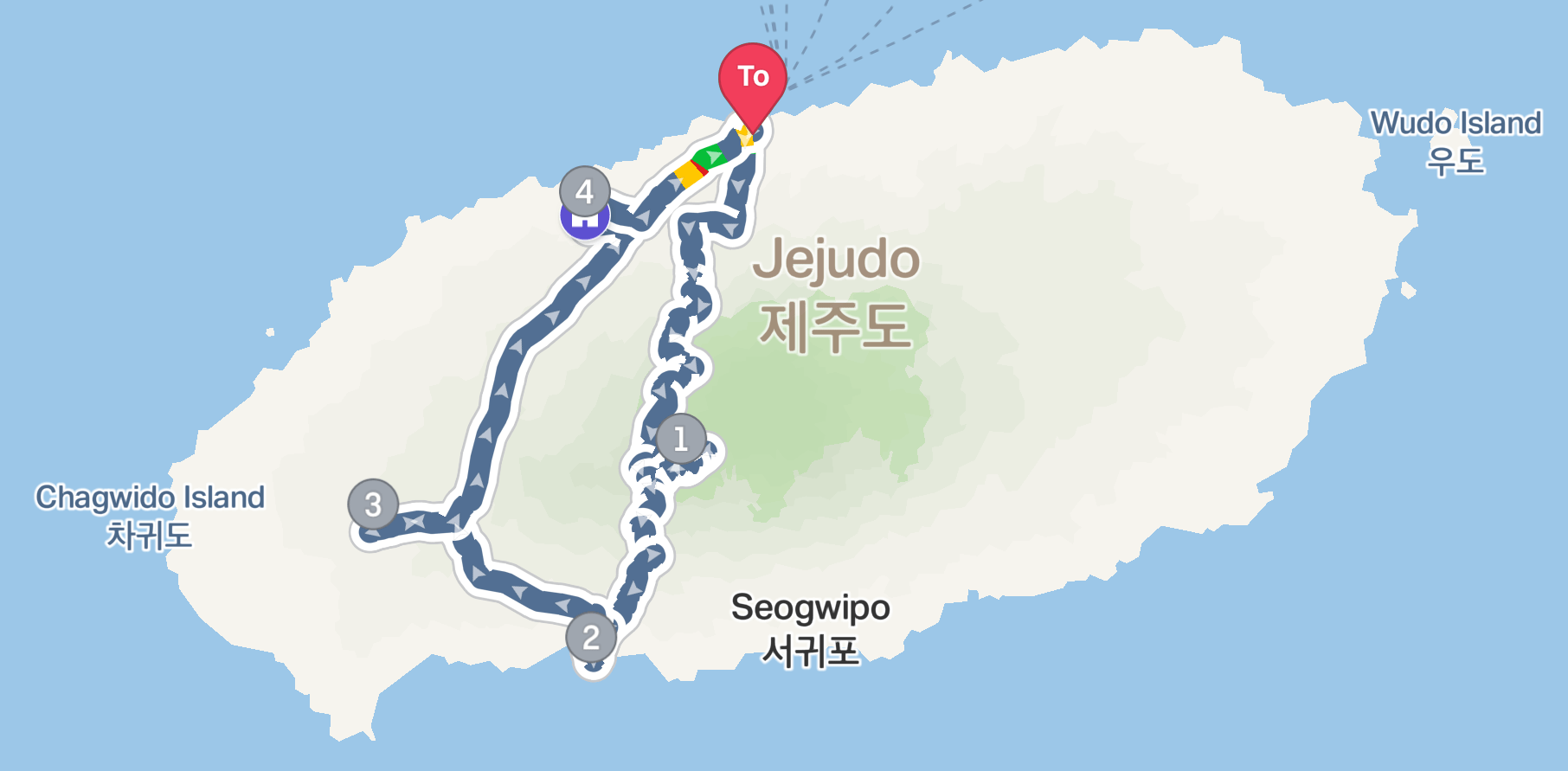1568x771 pixels.
Task: Tap the red 'To' destination pin
Action: [753, 78]
